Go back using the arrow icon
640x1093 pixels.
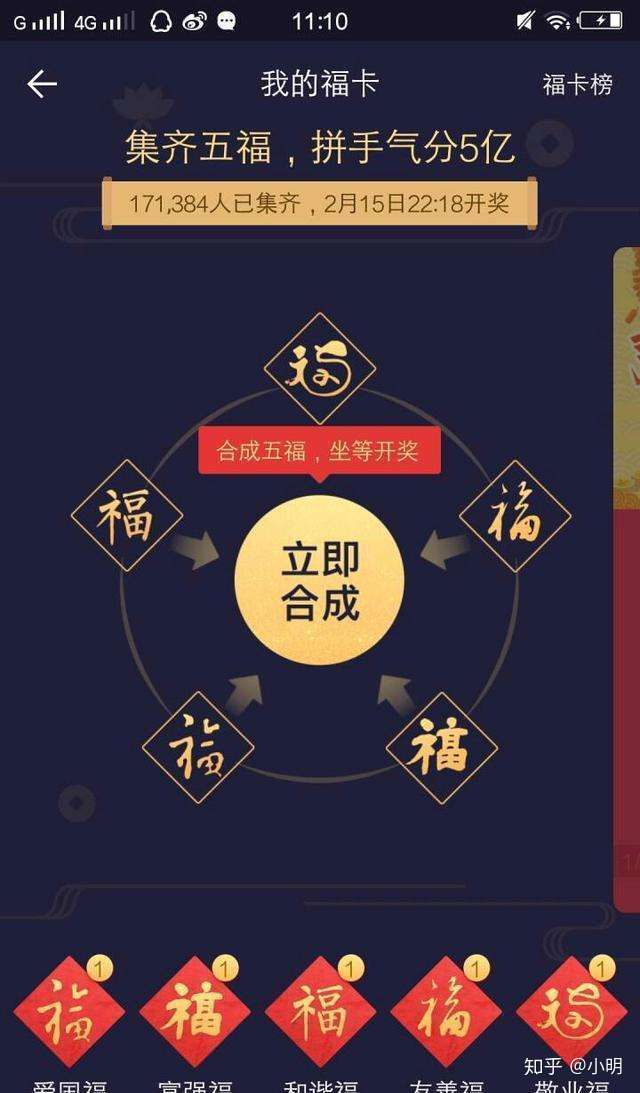(x=42, y=84)
